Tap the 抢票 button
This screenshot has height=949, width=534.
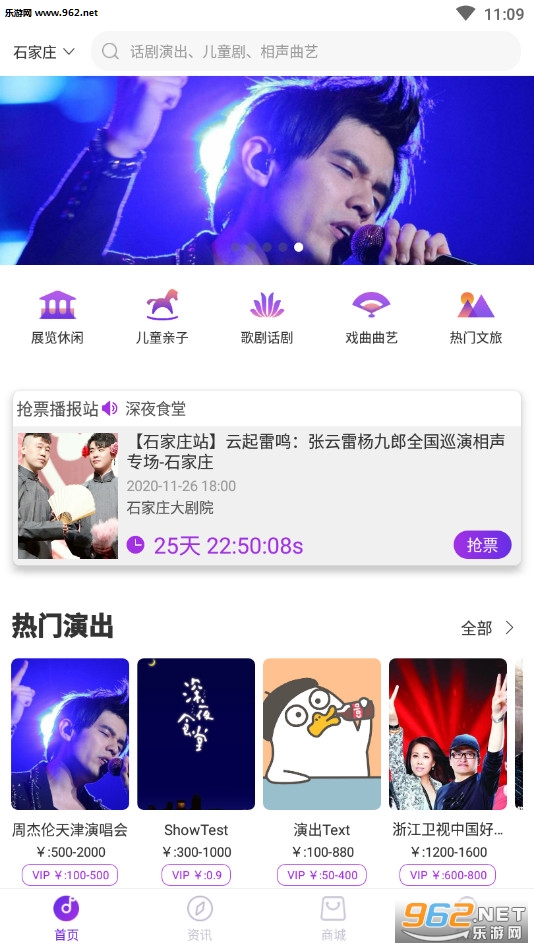pos(483,545)
